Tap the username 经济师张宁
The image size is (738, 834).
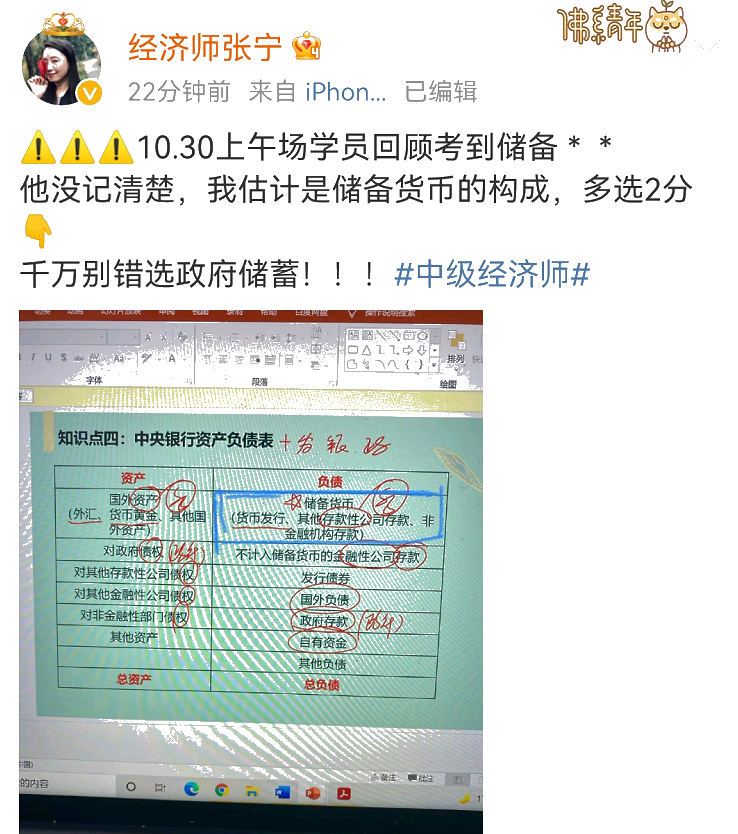(204, 45)
